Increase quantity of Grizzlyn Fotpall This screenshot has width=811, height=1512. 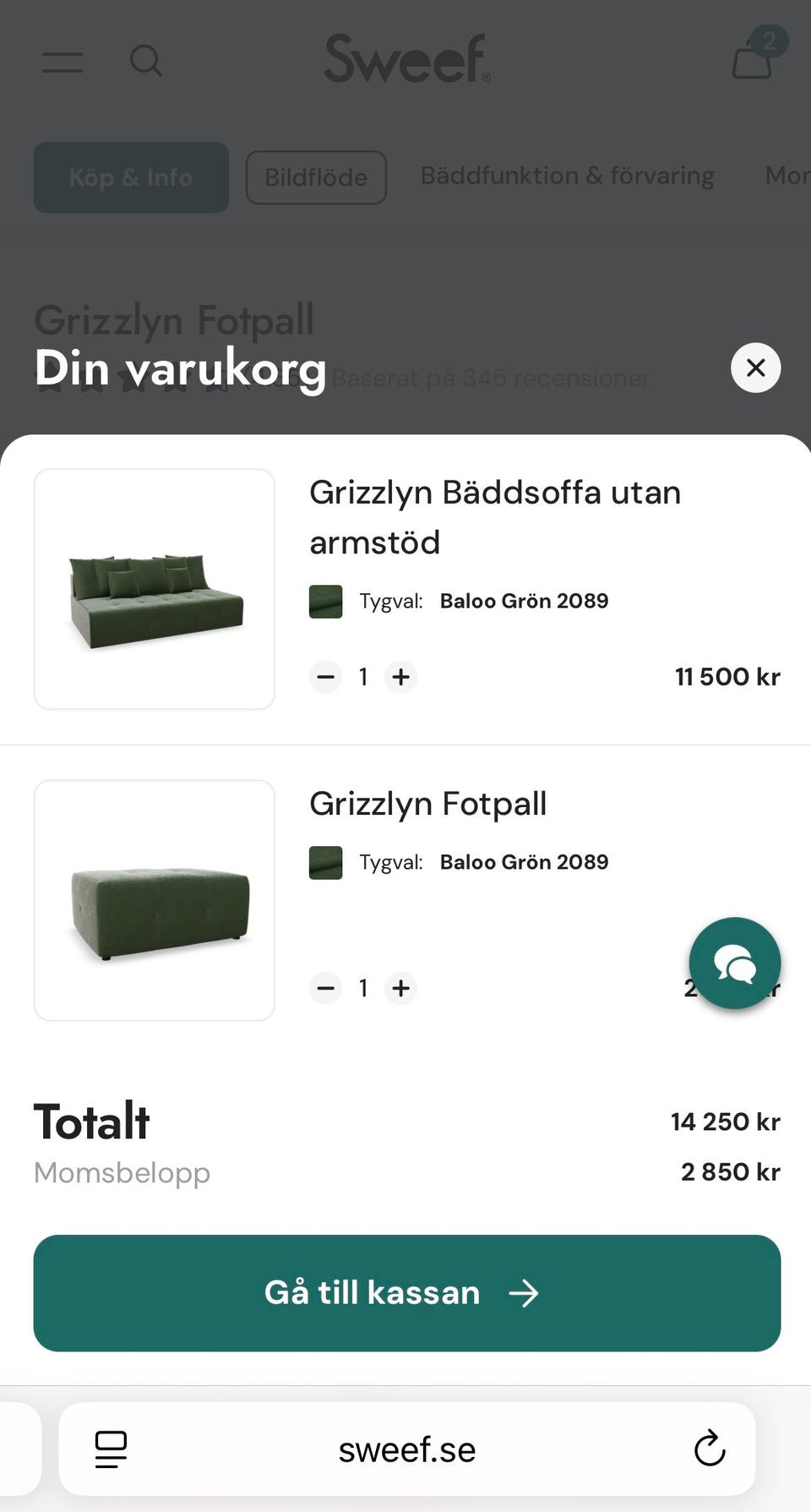pos(401,988)
